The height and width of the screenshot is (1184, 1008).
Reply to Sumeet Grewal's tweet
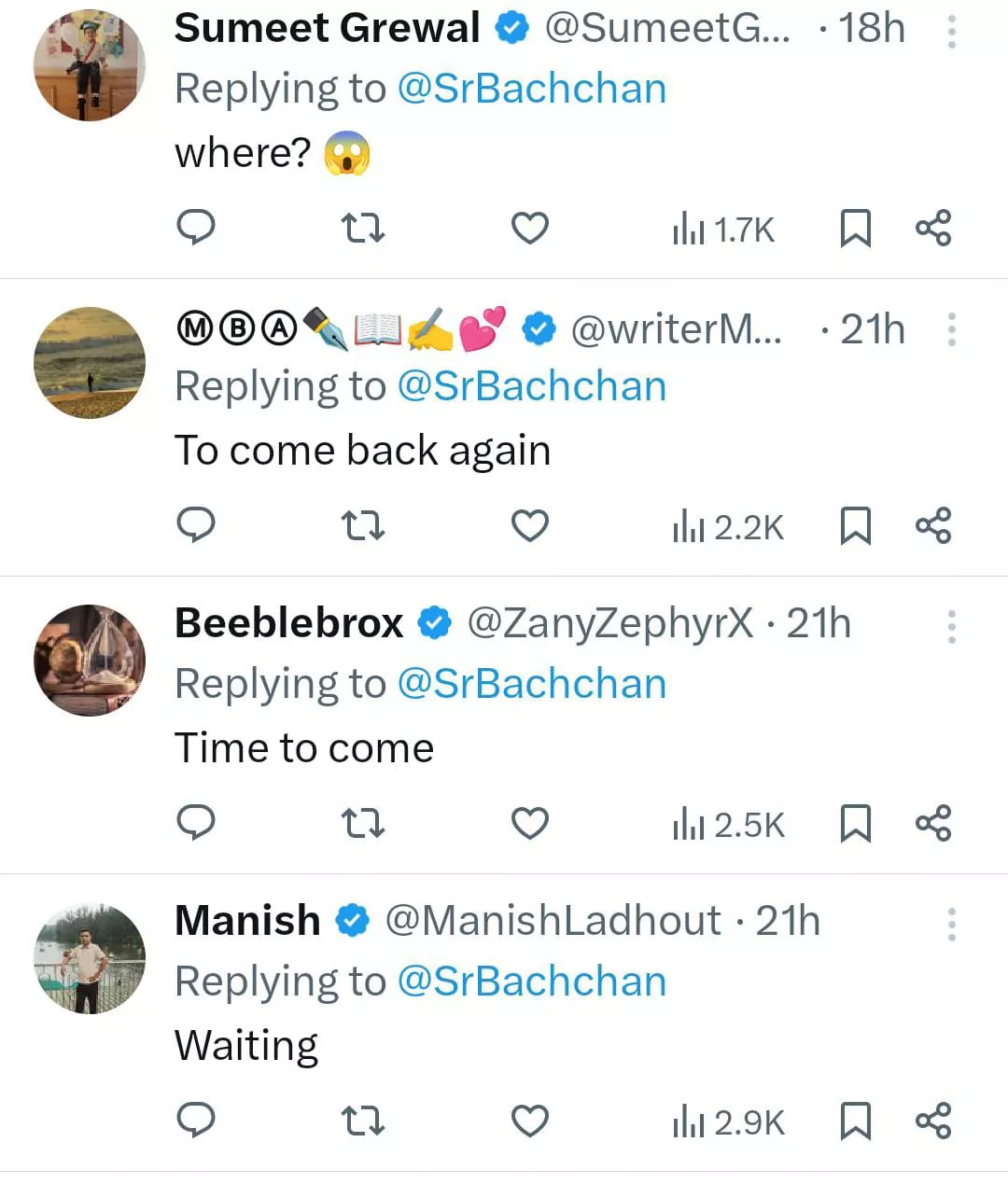[196, 227]
